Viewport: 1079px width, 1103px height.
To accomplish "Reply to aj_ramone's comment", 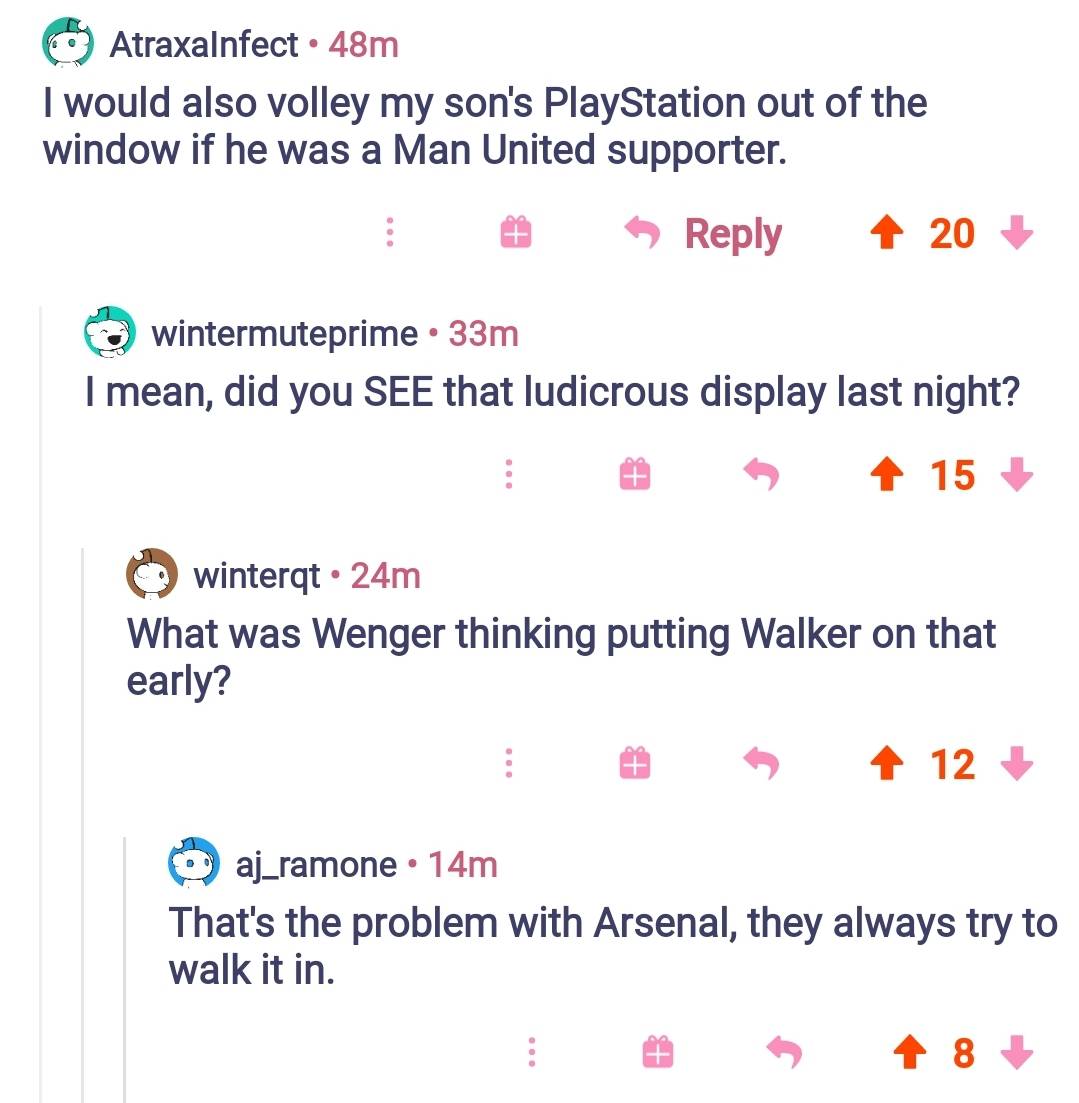I will point(786,1052).
